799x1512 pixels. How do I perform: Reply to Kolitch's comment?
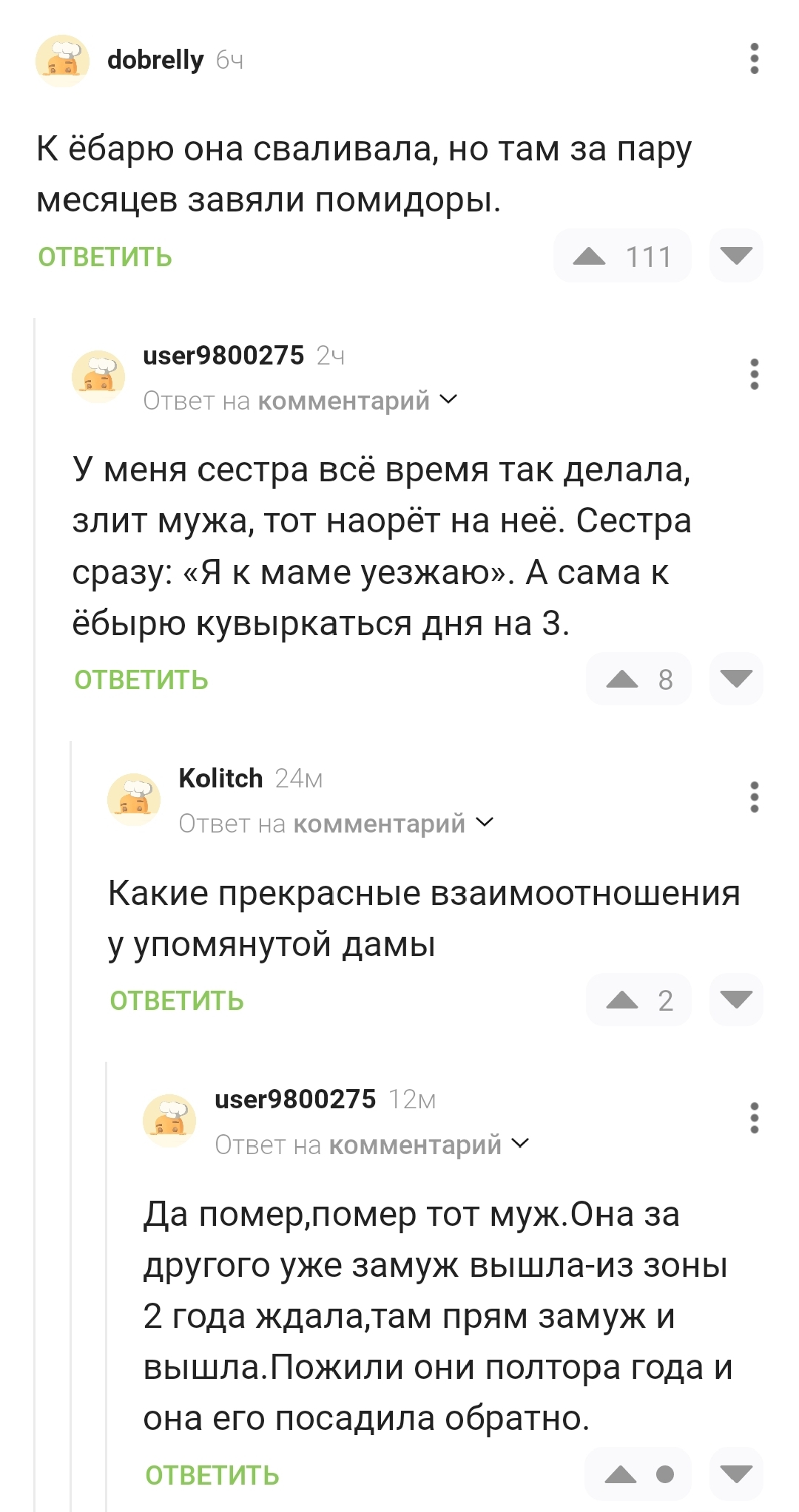tap(177, 1001)
